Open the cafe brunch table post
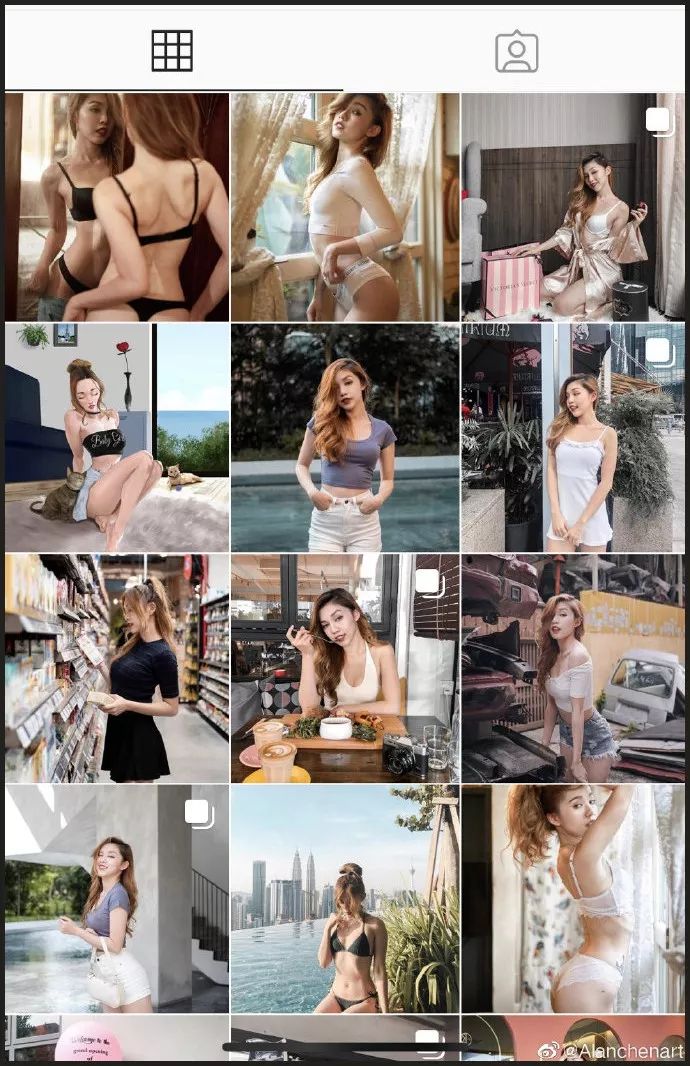The image size is (690, 1066). (344, 668)
